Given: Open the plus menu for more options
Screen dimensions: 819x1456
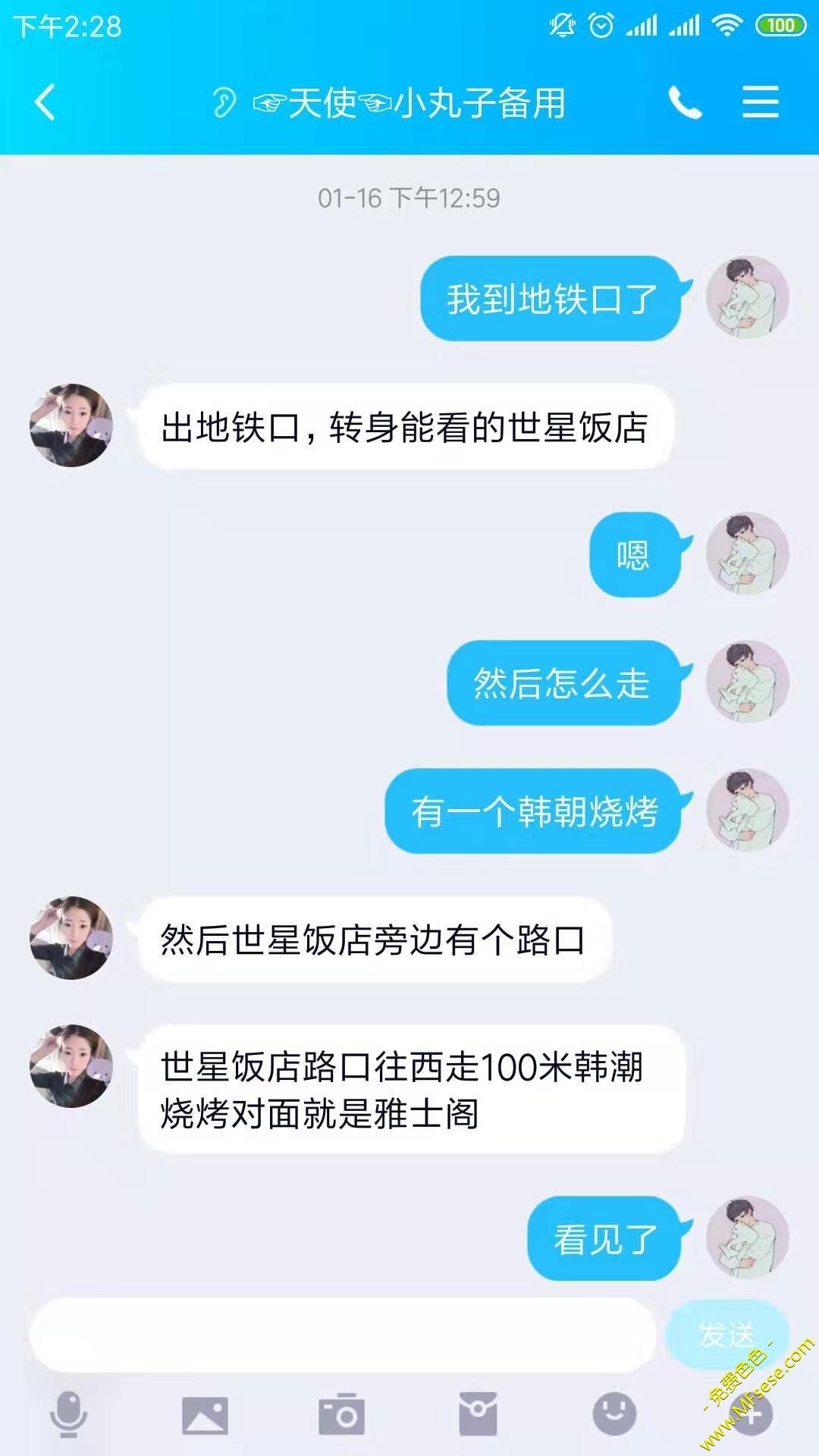Looking at the screenshot, I should pyautogui.click(x=751, y=1414).
